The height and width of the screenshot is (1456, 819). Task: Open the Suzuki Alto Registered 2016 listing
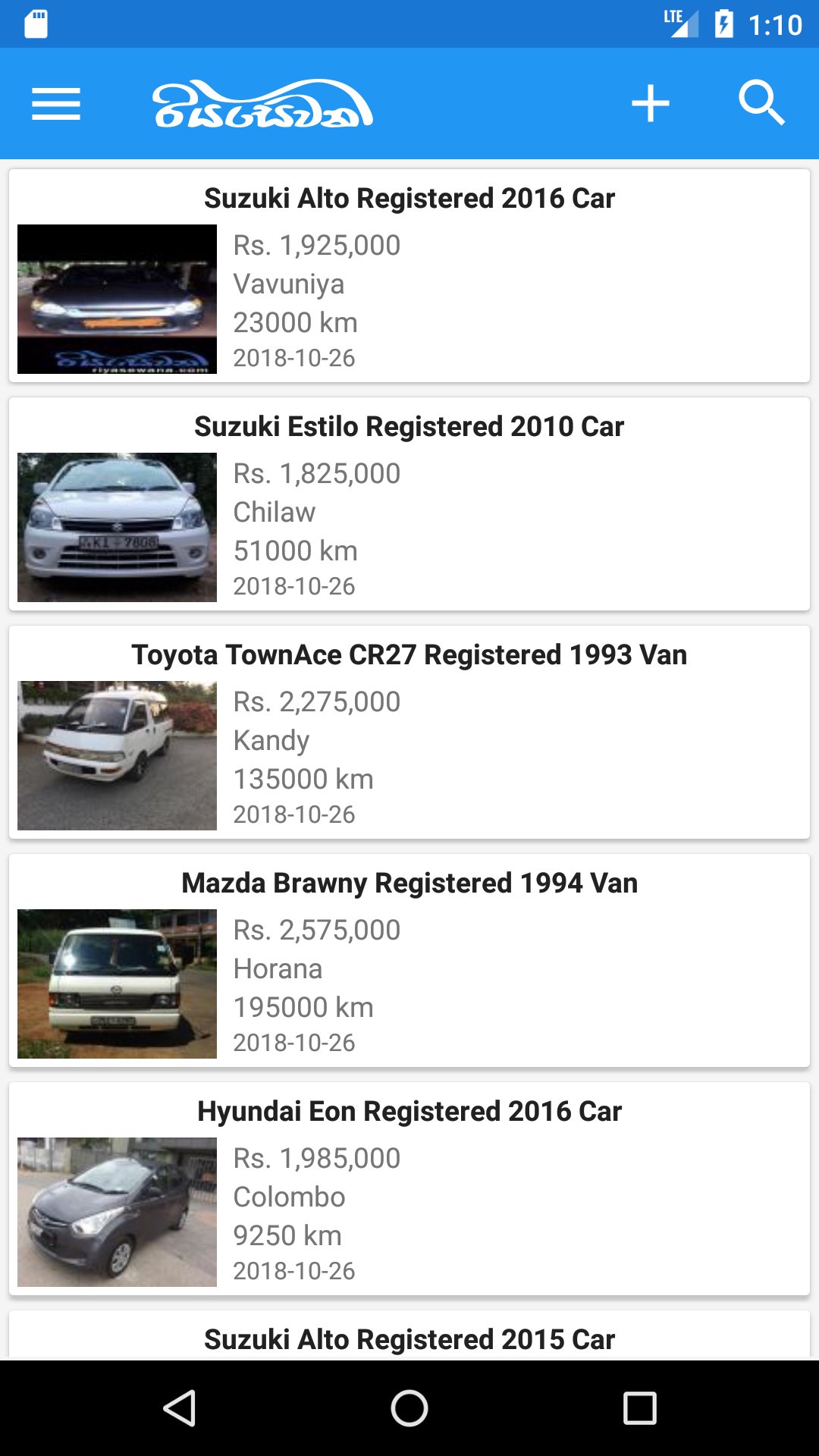click(409, 276)
